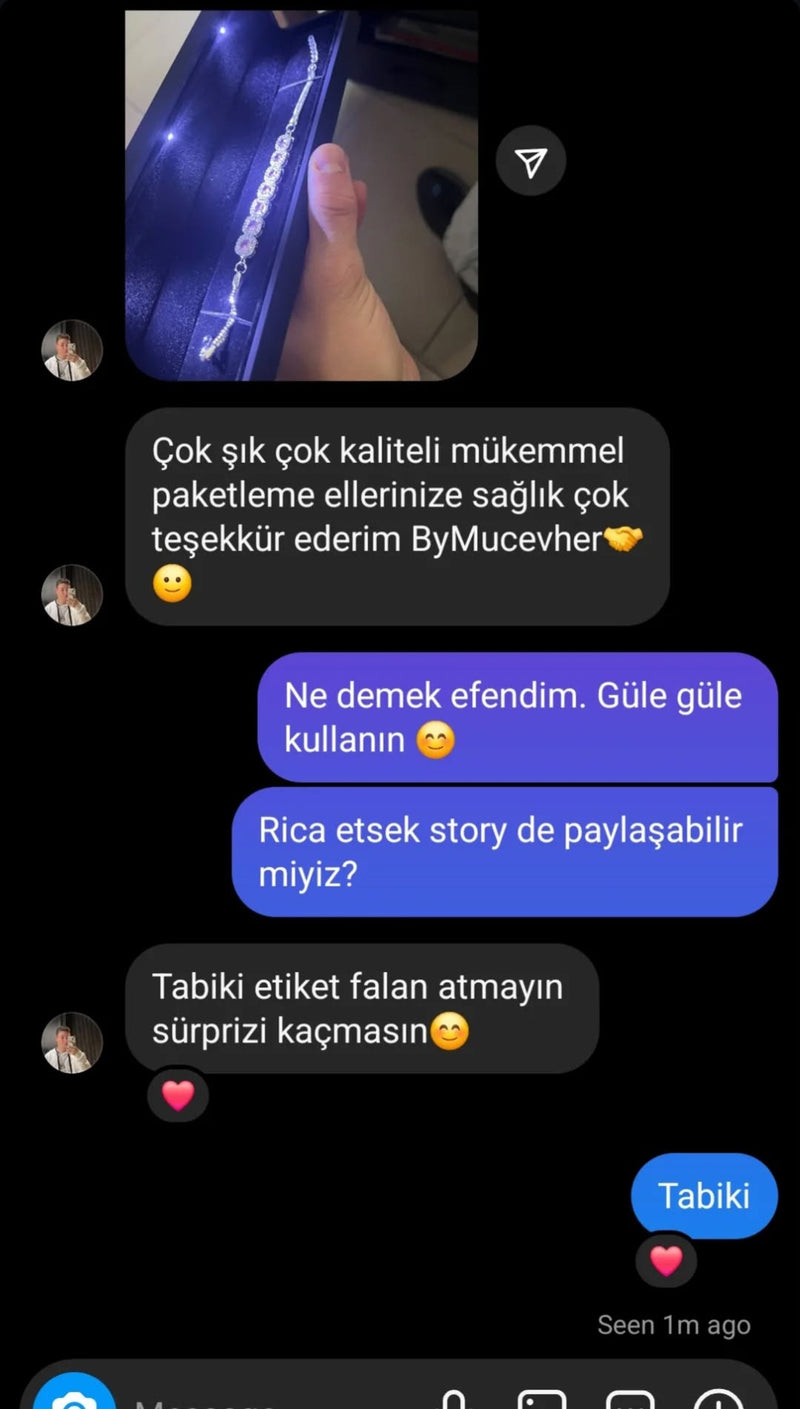Open sender's avatar beside the "Tabiki etiket" message
The image size is (800, 1409).
[x=73, y=1042]
